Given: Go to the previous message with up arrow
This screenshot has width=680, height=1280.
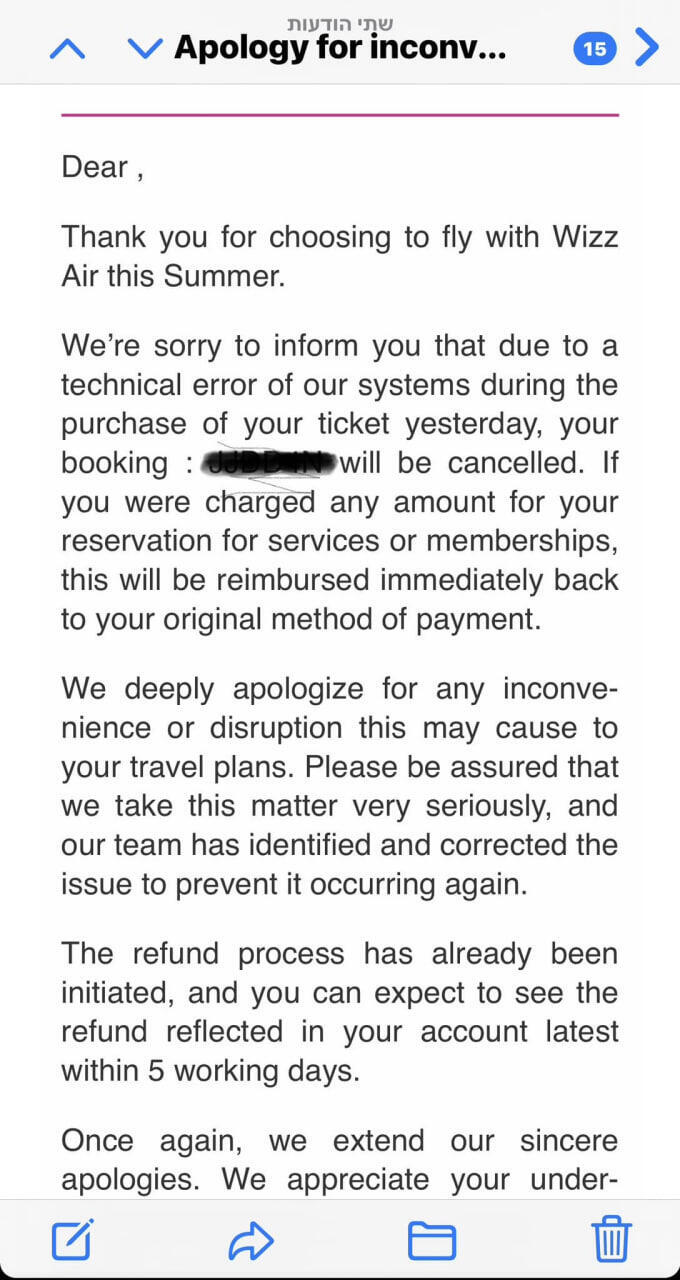Looking at the screenshot, I should (67, 49).
